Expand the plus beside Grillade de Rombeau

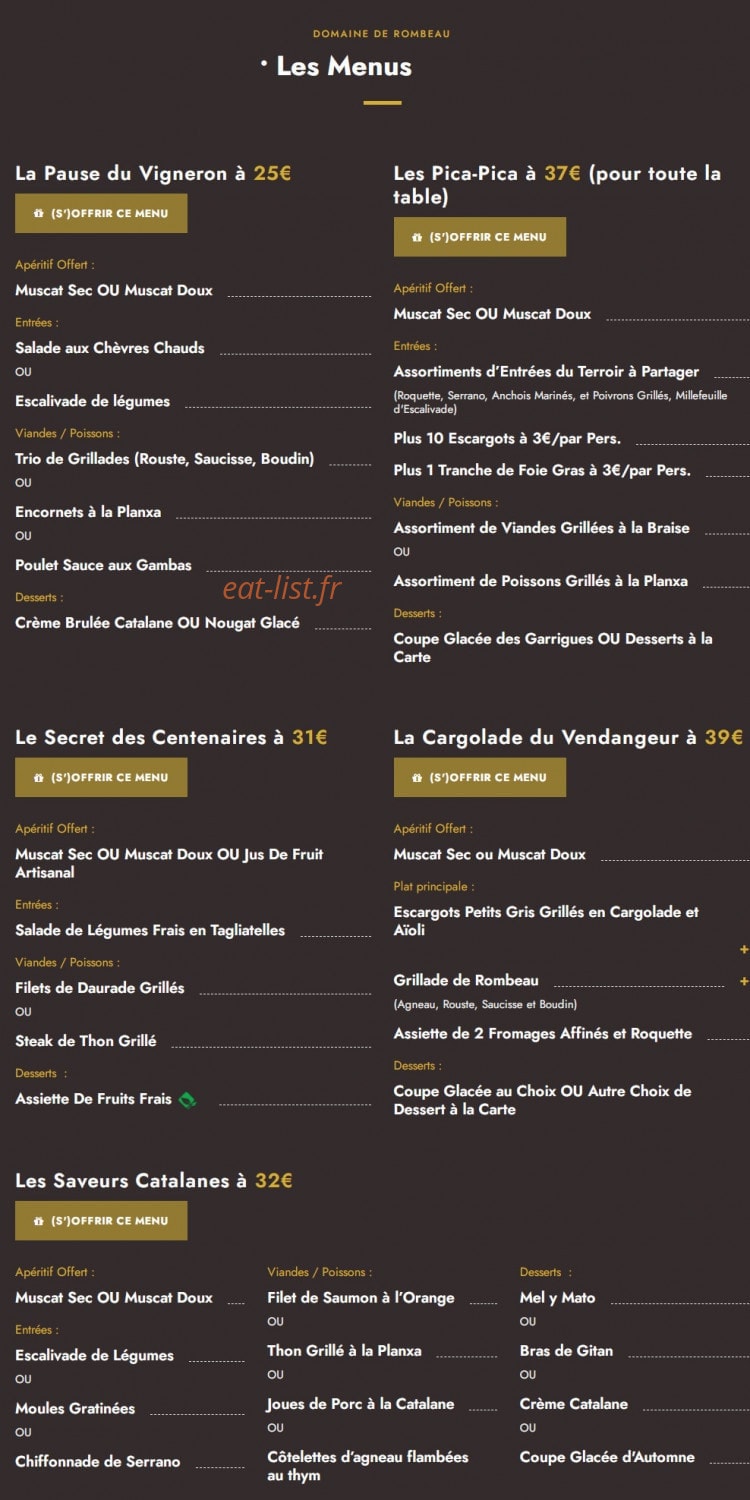[743, 982]
